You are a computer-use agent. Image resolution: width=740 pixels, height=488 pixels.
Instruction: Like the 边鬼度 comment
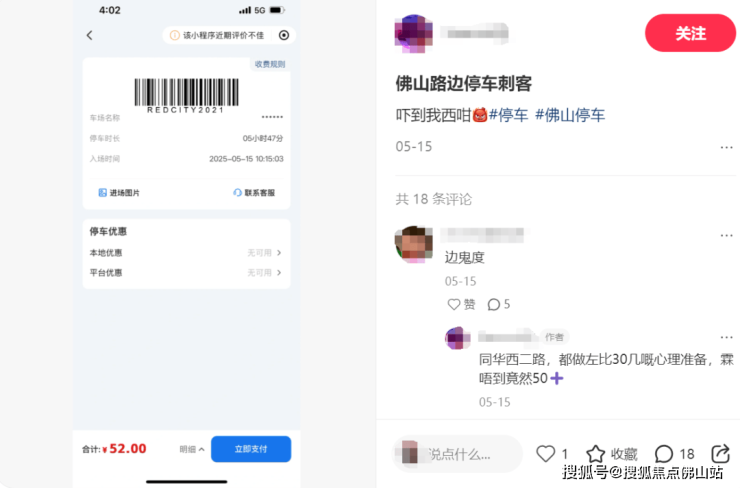461,304
